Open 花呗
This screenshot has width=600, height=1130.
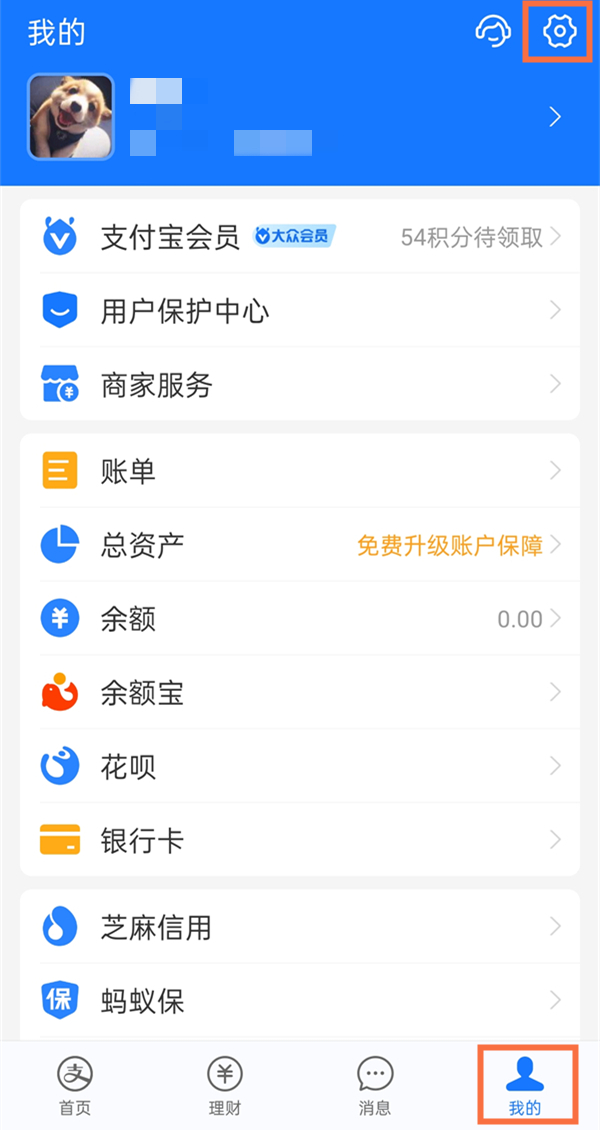pyautogui.click(x=300, y=767)
